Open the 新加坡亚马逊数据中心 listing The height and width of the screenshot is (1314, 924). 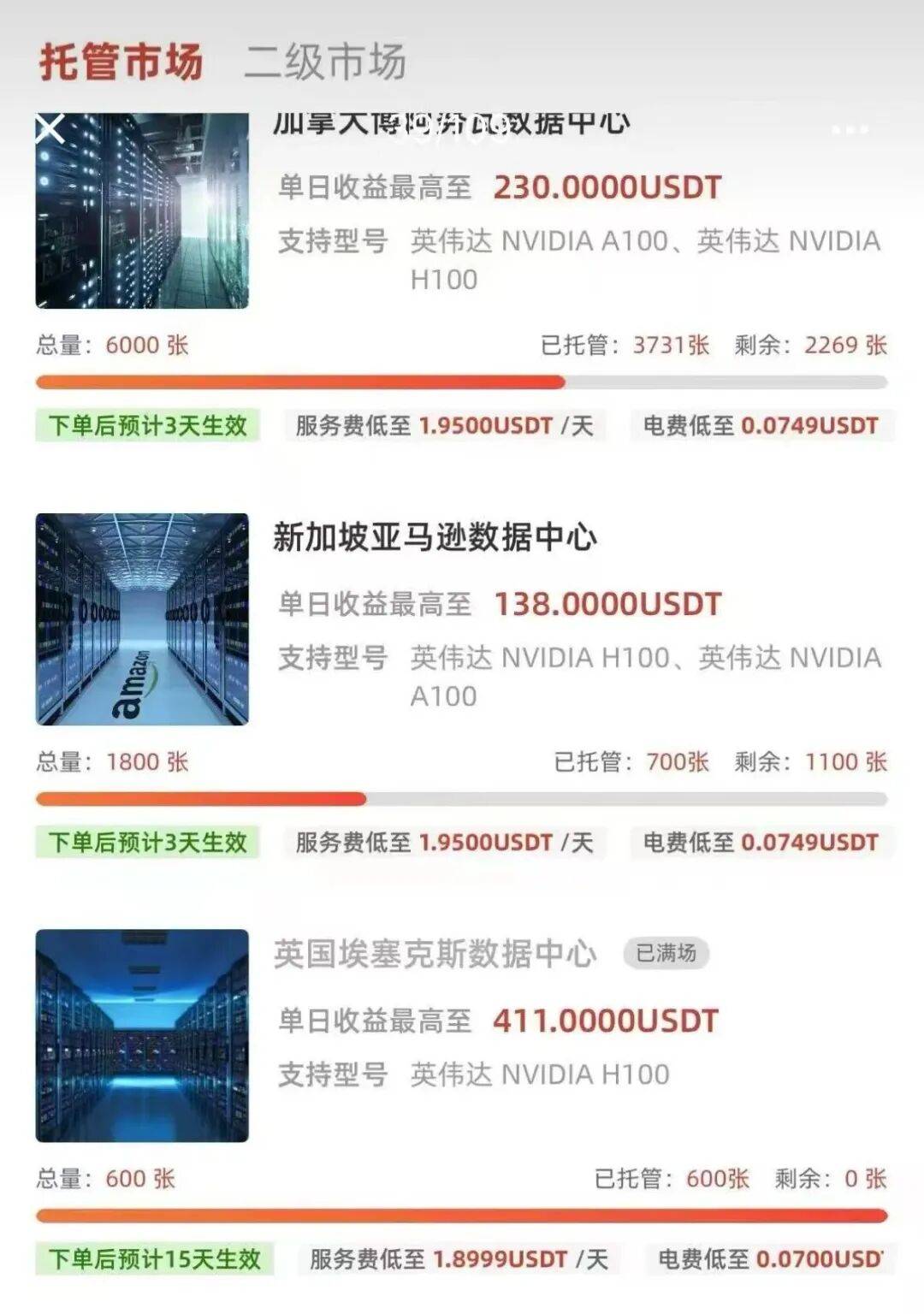pos(435,537)
